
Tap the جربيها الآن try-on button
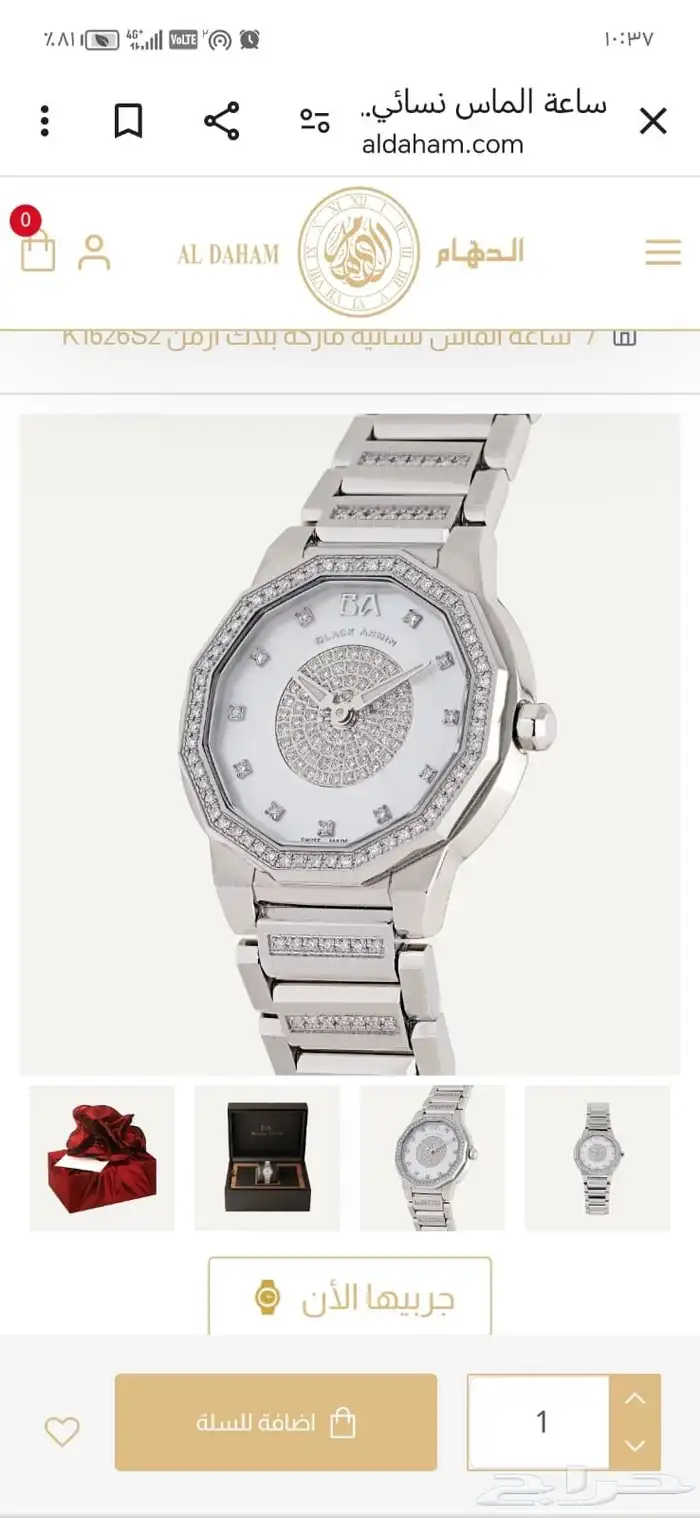(350, 1297)
